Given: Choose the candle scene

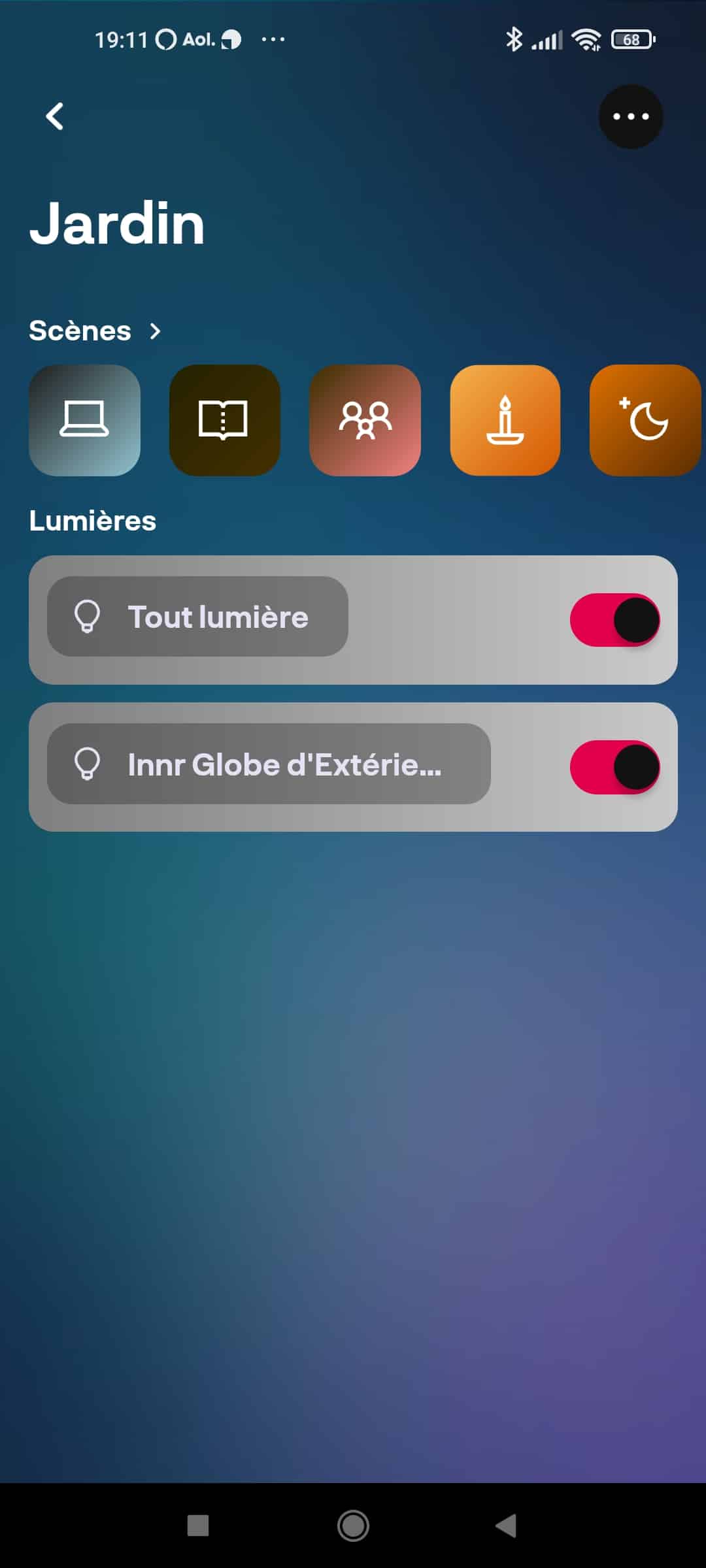Looking at the screenshot, I should pyautogui.click(x=505, y=420).
